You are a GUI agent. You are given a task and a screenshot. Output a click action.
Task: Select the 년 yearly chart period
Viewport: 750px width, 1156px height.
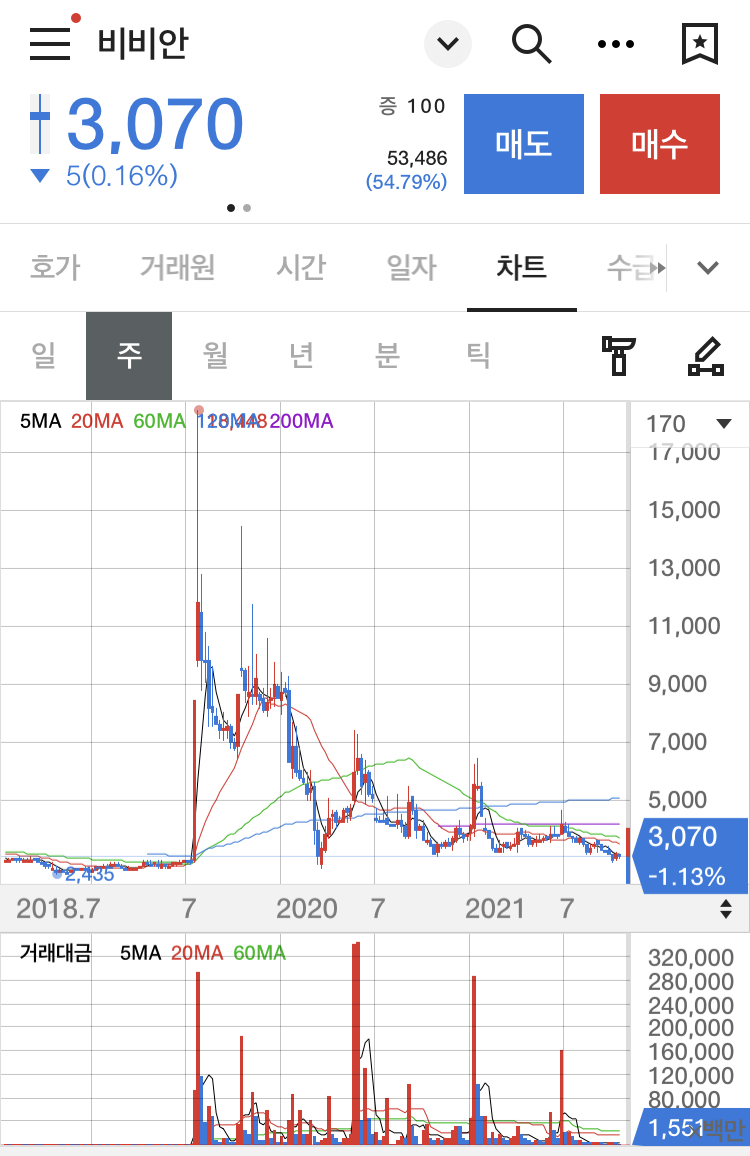click(301, 356)
